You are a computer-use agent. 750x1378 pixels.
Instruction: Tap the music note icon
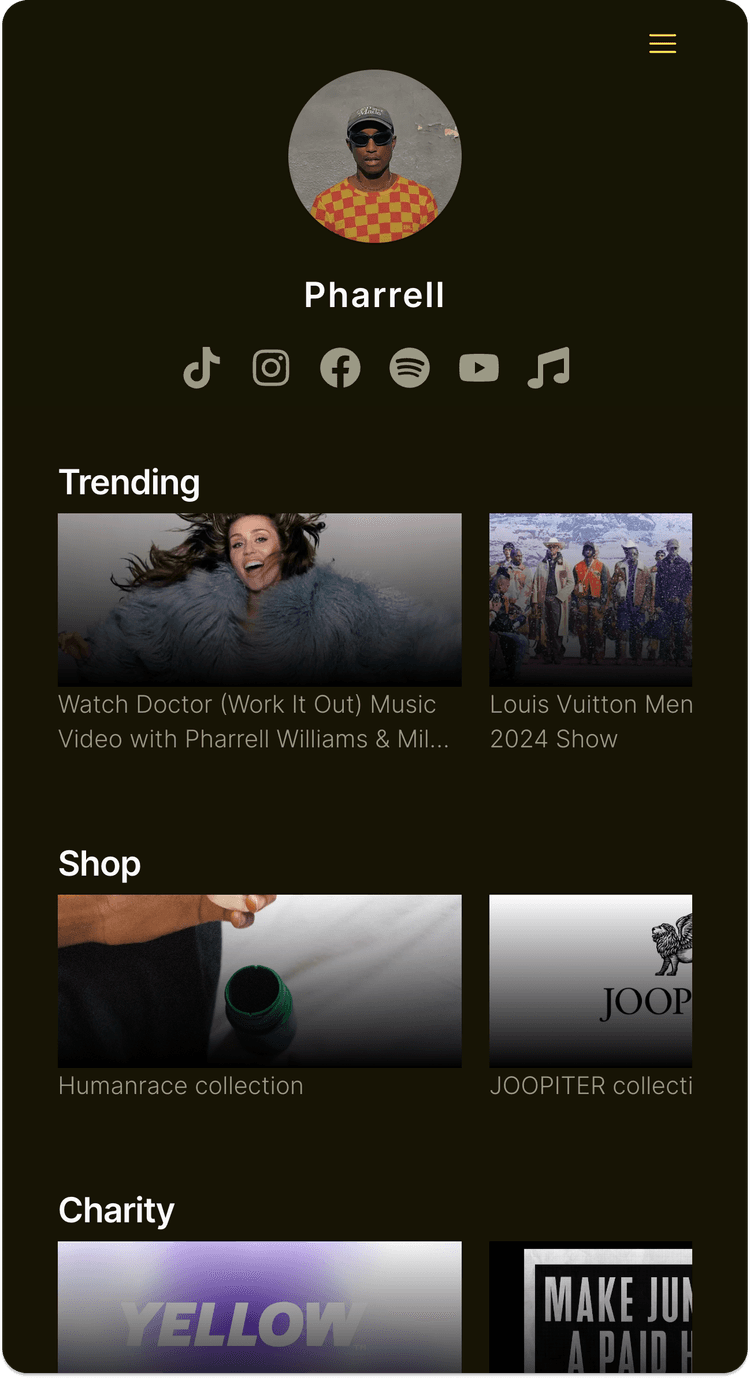pyautogui.click(x=548, y=368)
